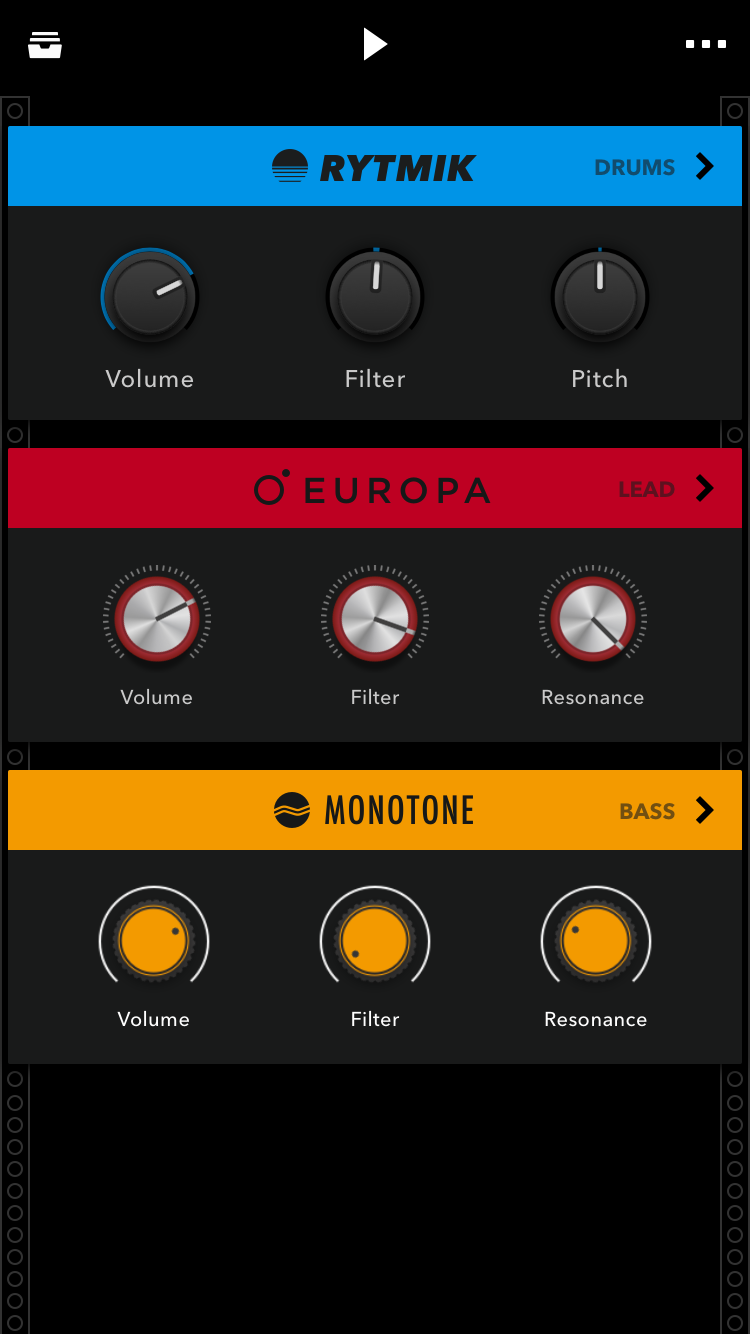750x1334 pixels.
Task: Tap the Rytmik Filter knob
Action: [375, 297]
